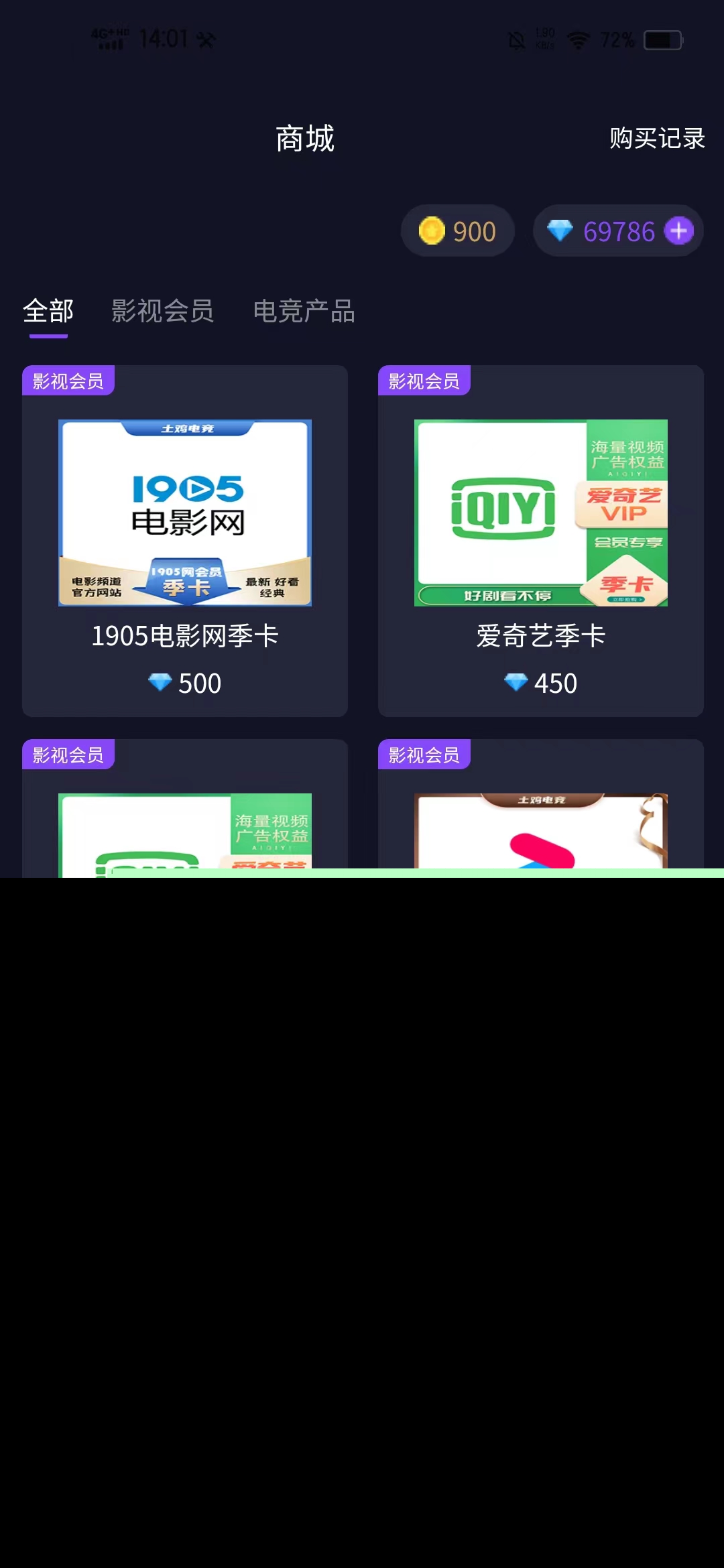
Task: Select the 电竞产品 tab
Action: click(304, 312)
